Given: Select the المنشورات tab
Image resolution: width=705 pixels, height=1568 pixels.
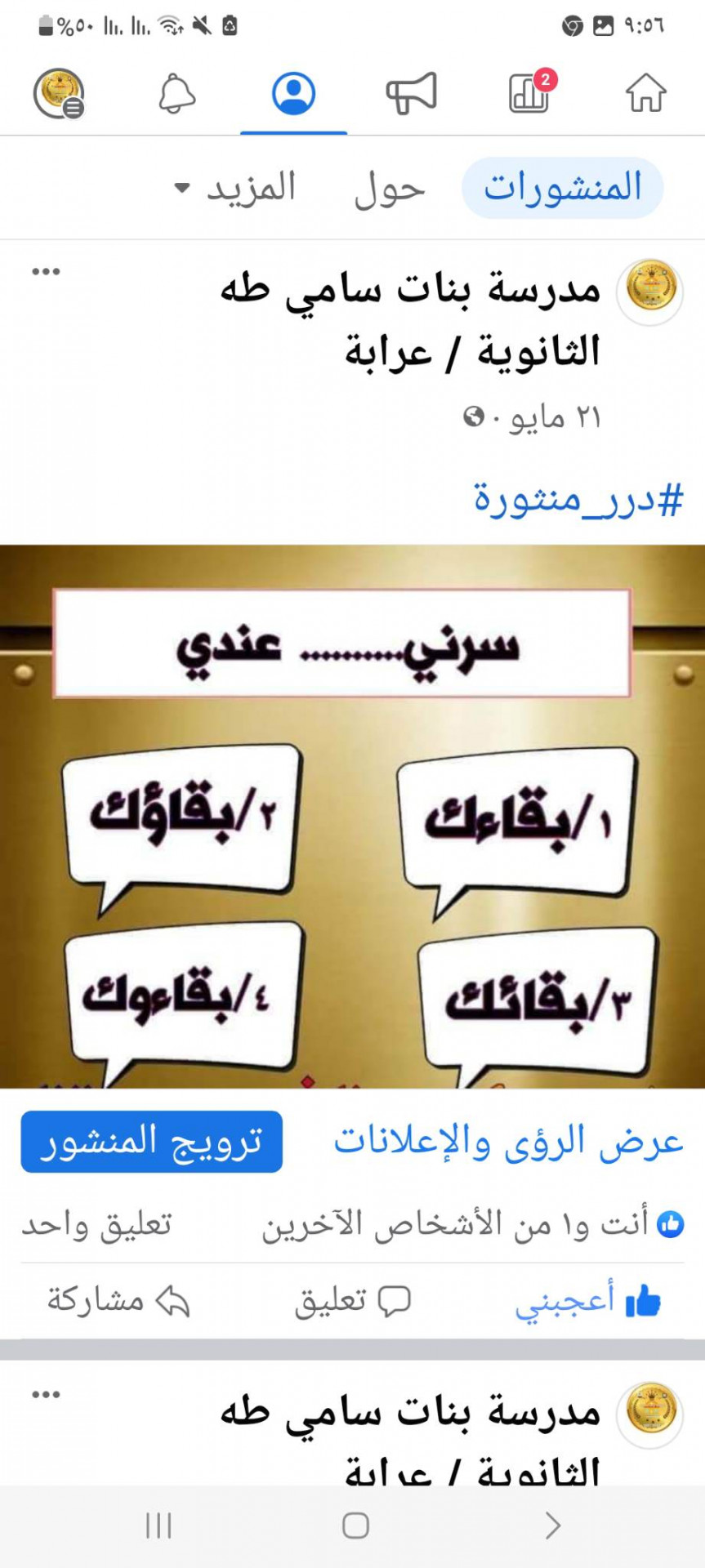Looking at the screenshot, I should pyautogui.click(x=562, y=189).
